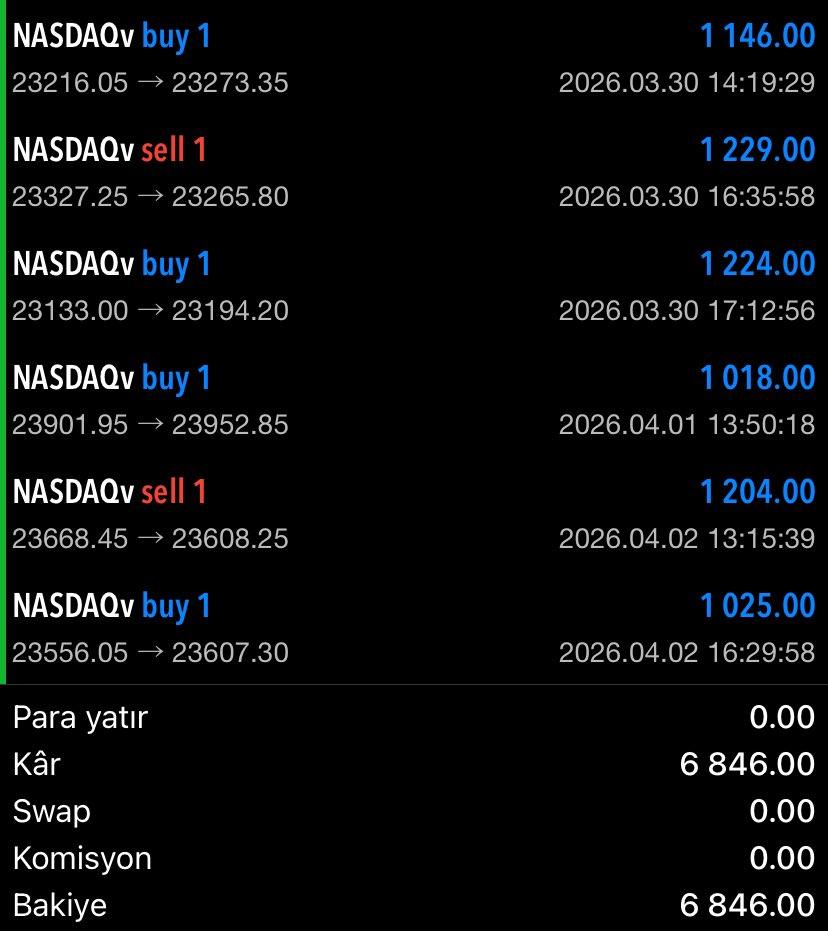Expand the sell trade with 1 204.00 profit
The height and width of the screenshot is (931, 828).
click(x=414, y=515)
